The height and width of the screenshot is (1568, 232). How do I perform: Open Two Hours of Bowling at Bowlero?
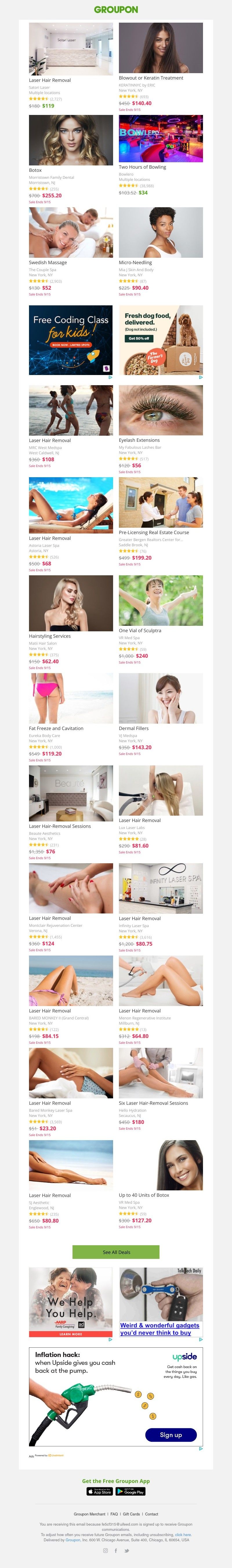click(161, 139)
